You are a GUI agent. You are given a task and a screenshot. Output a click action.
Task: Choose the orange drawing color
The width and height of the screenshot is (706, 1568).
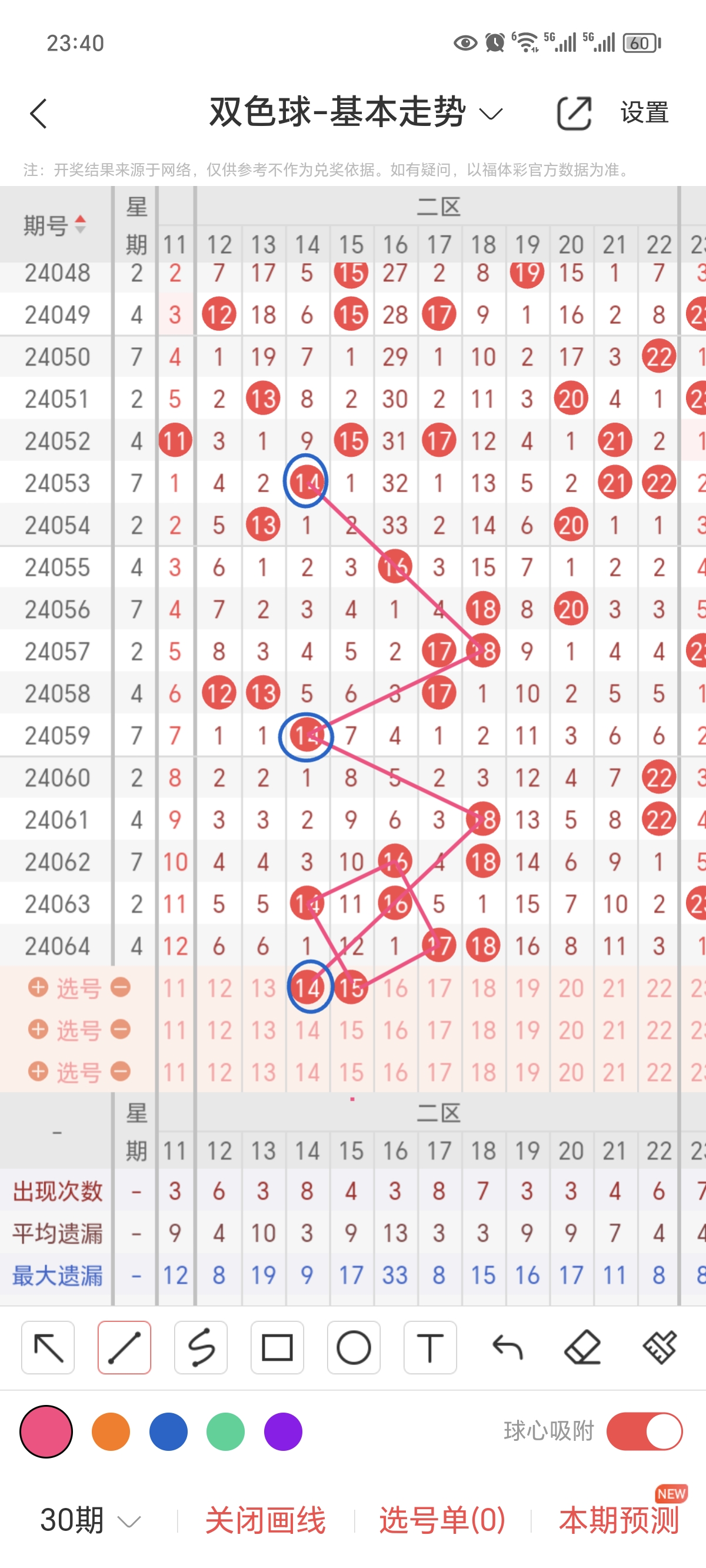[111, 1431]
